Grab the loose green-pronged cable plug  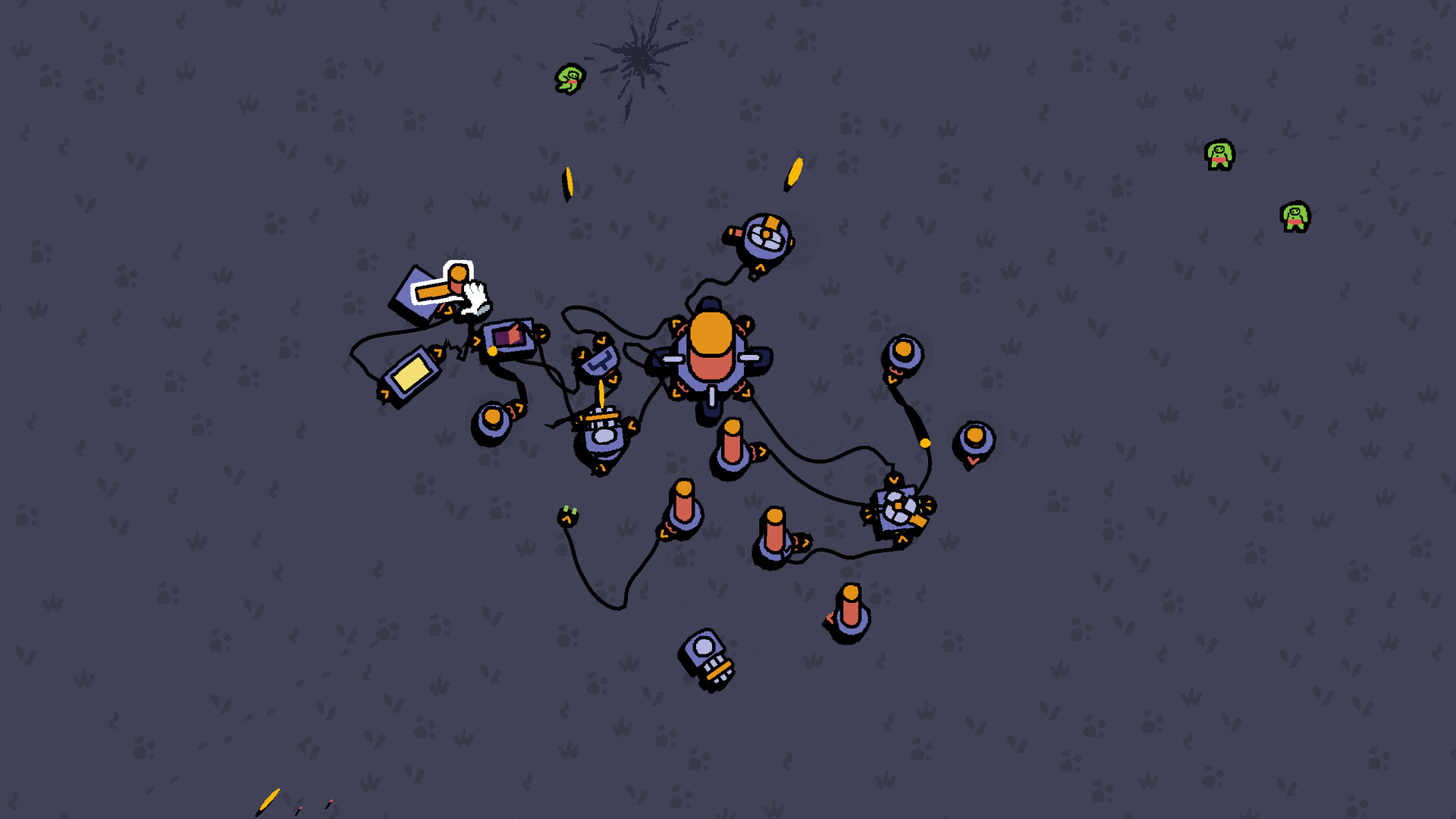point(567,516)
